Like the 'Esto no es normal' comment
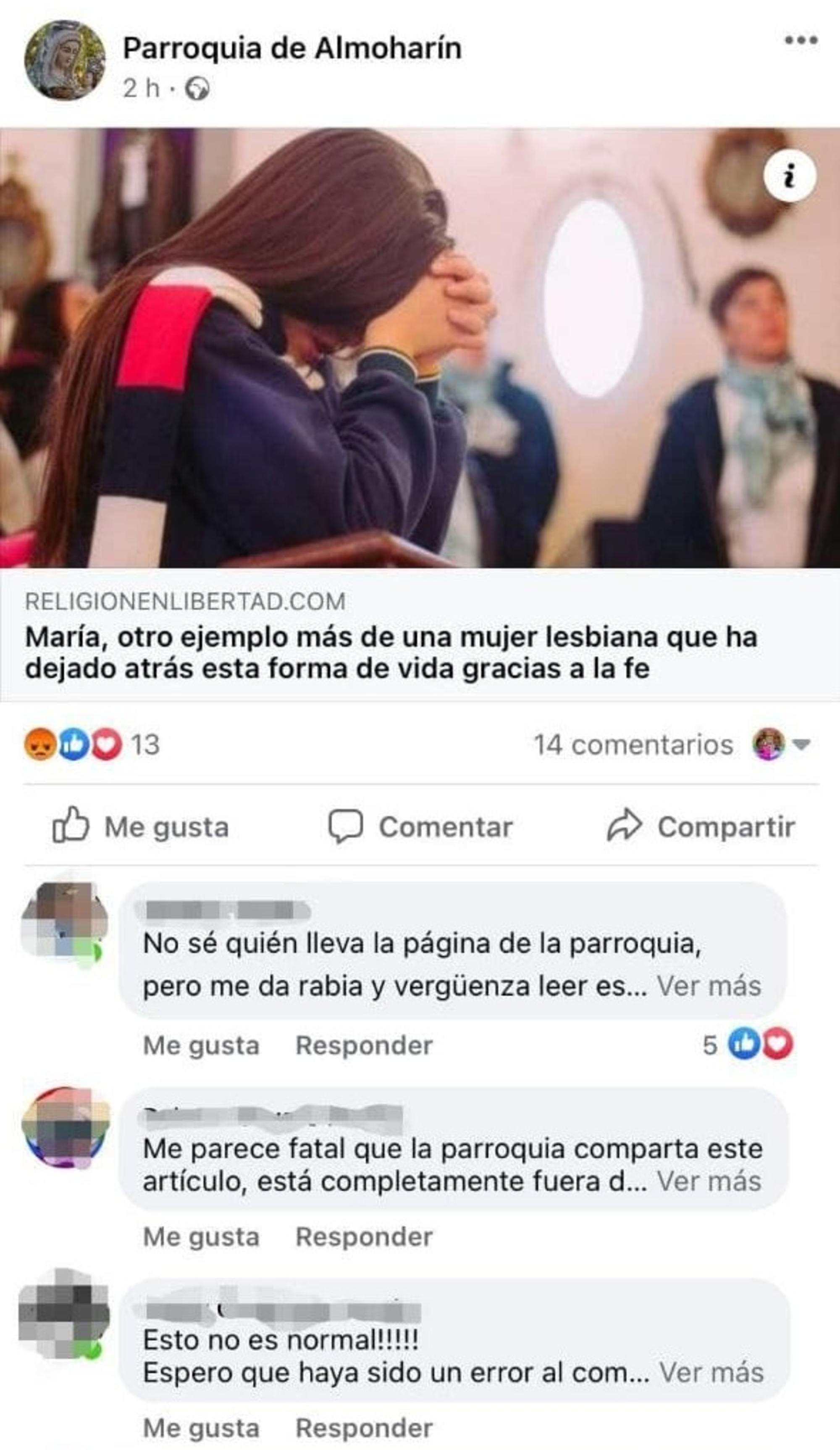Image resolution: width=840 pixels, height=1450 pixels. (x=201, y=1428)
